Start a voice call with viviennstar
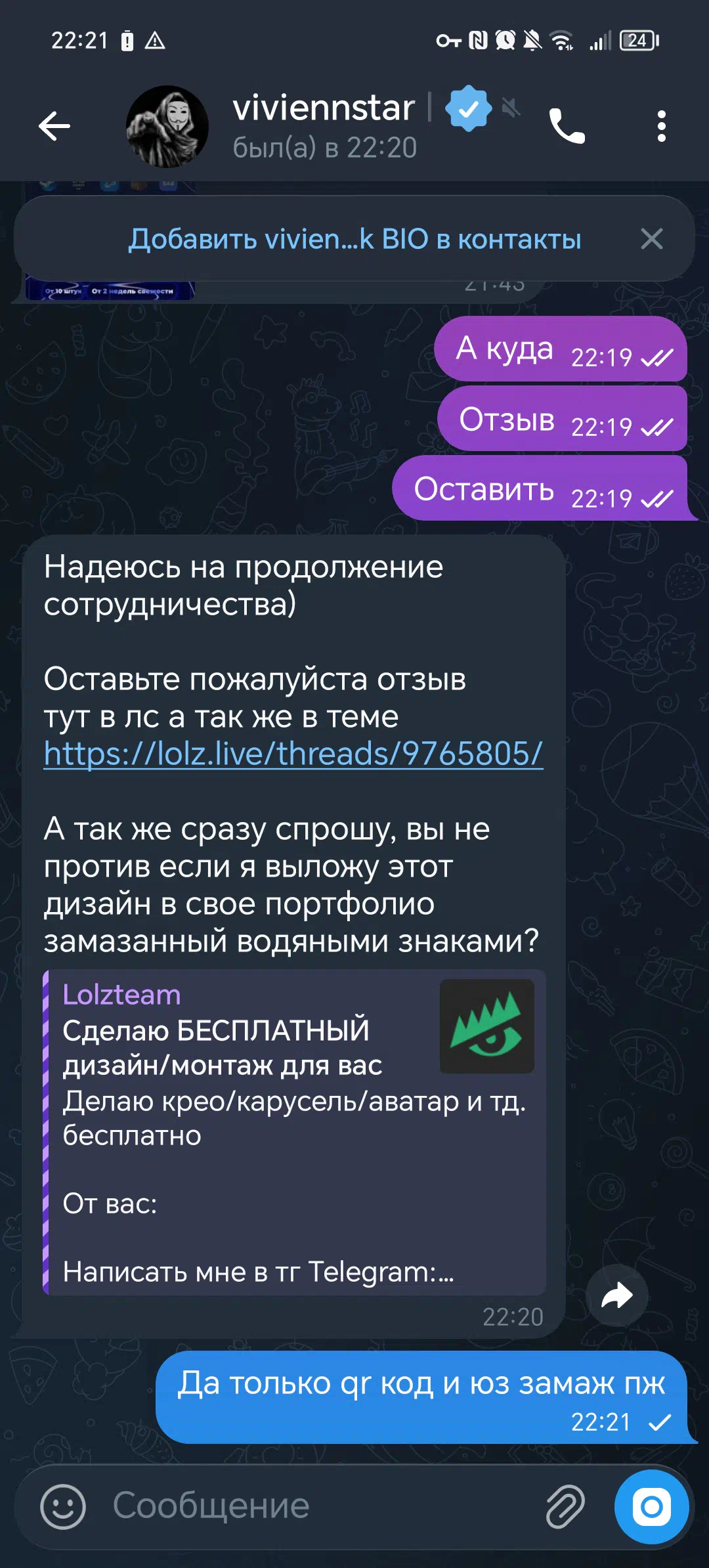This screenshot has width=709, height=1568. coord(567,126)
